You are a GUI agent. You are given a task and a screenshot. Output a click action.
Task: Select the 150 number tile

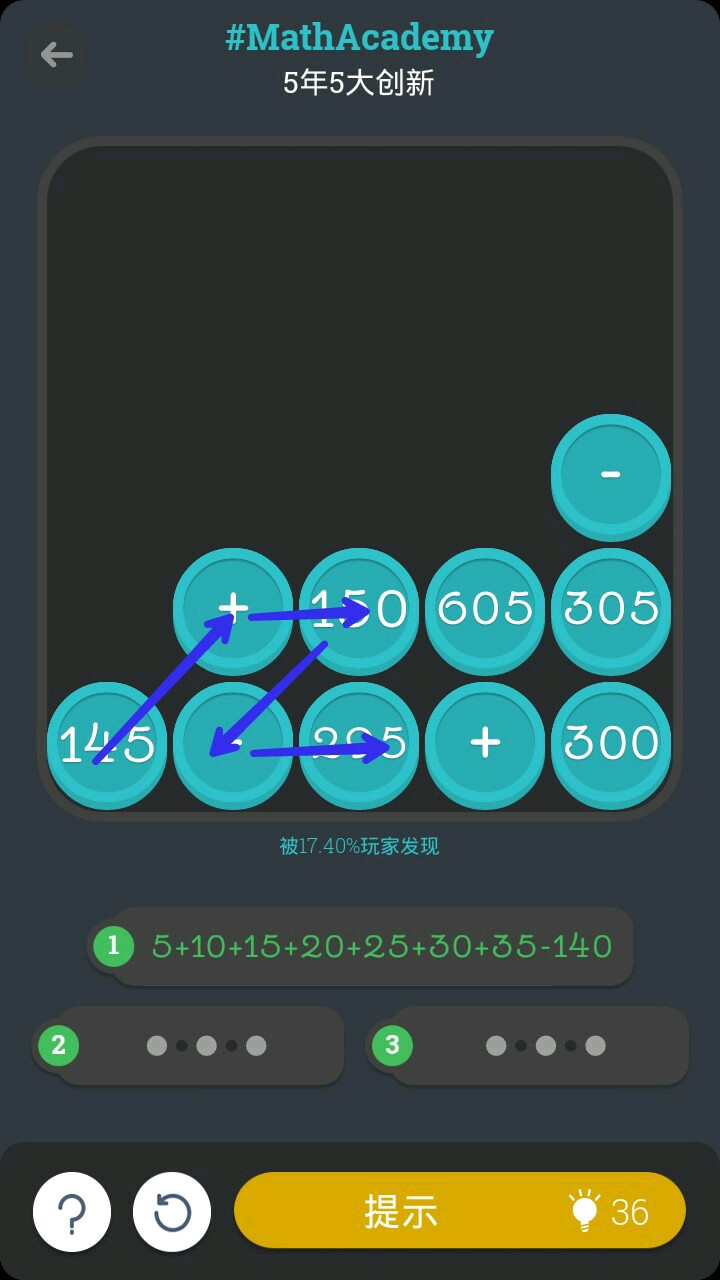click(359, 607)
